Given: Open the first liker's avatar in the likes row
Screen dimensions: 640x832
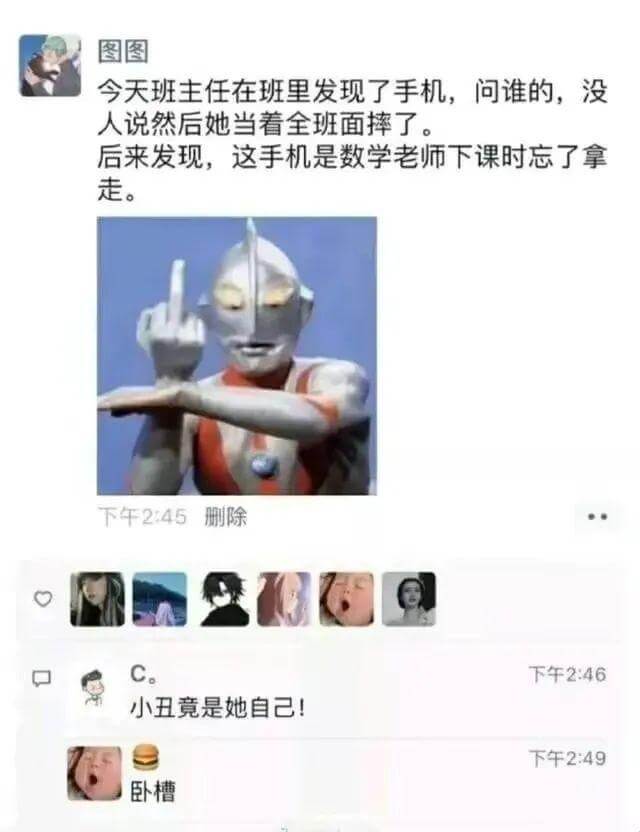Looking at the screenshot, I should (x=97, y=599).
